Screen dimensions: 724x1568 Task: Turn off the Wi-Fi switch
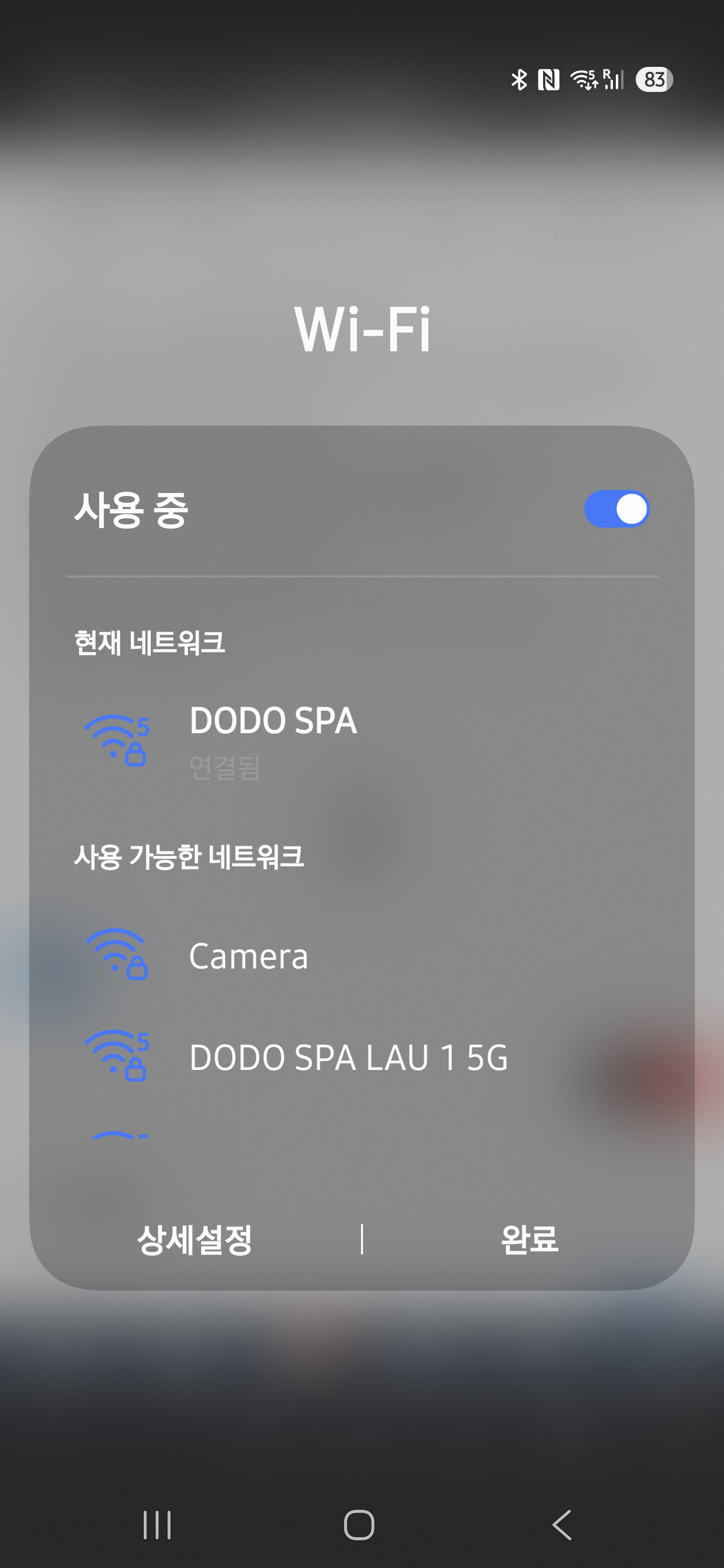(616, 509)
